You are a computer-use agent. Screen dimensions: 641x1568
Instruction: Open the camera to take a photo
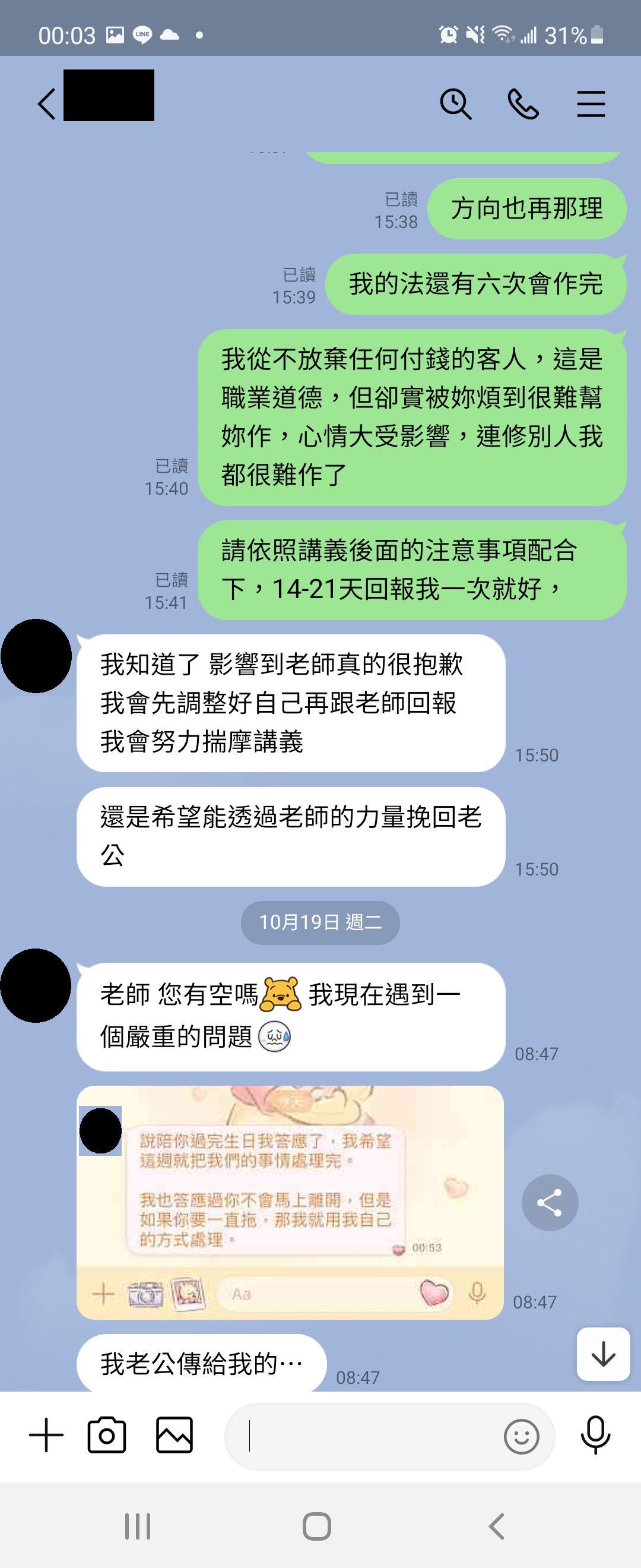(106, 1435)
